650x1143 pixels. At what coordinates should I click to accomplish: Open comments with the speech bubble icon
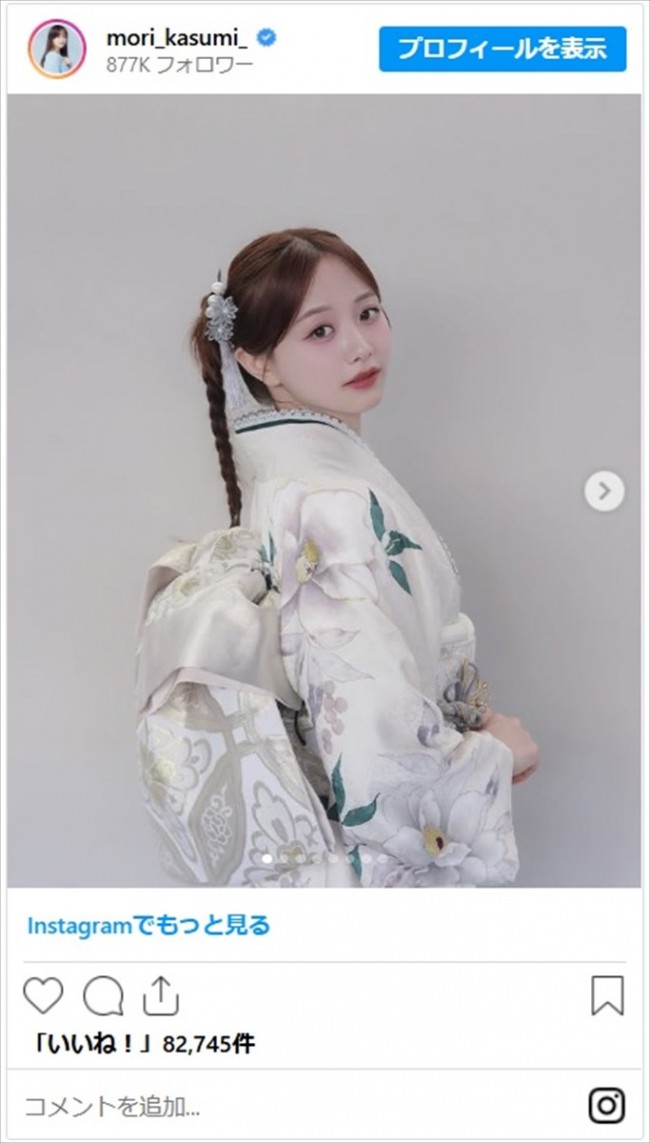point(103,996)
